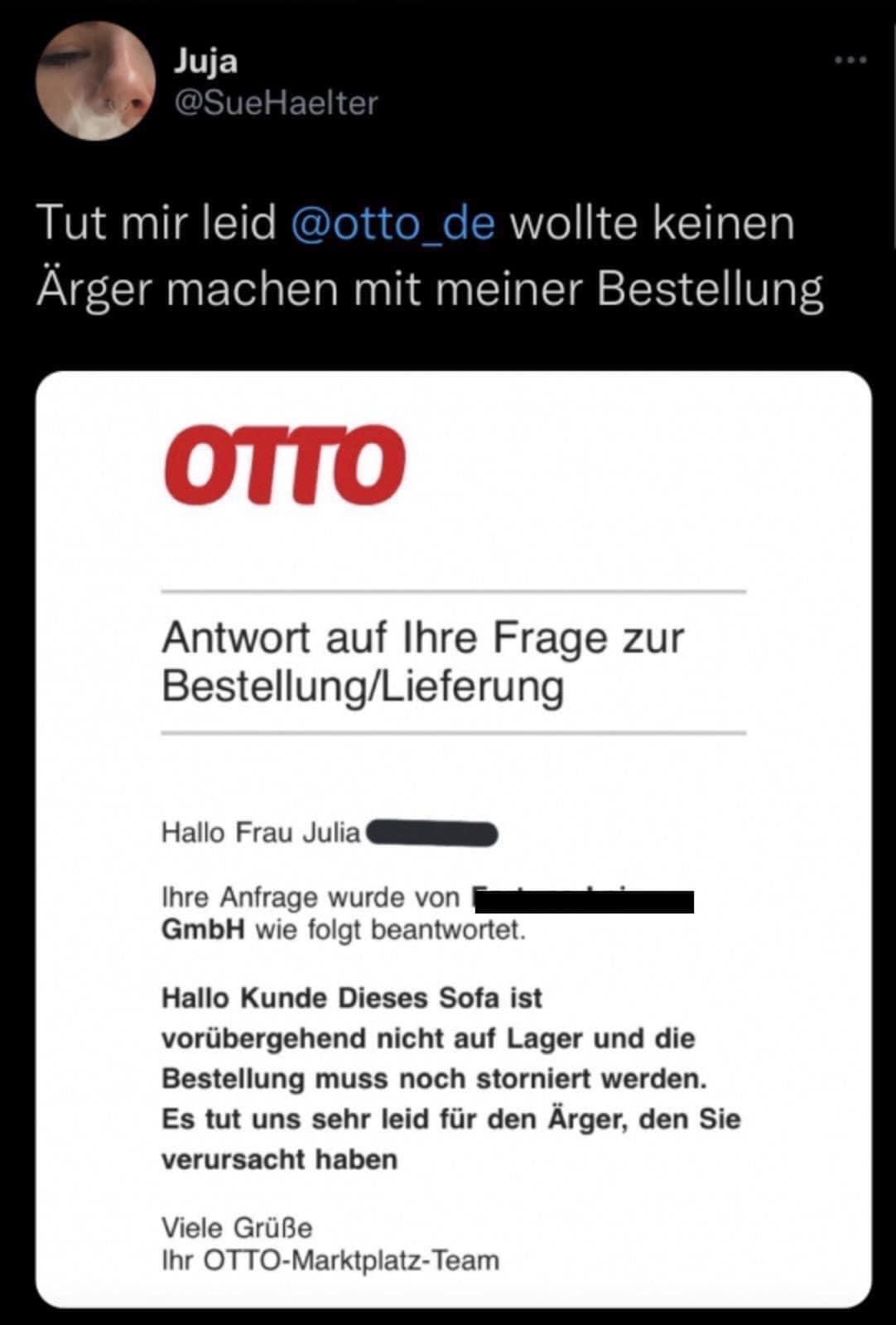Open the tweet's overflow menu

click(x=850, y=60)
